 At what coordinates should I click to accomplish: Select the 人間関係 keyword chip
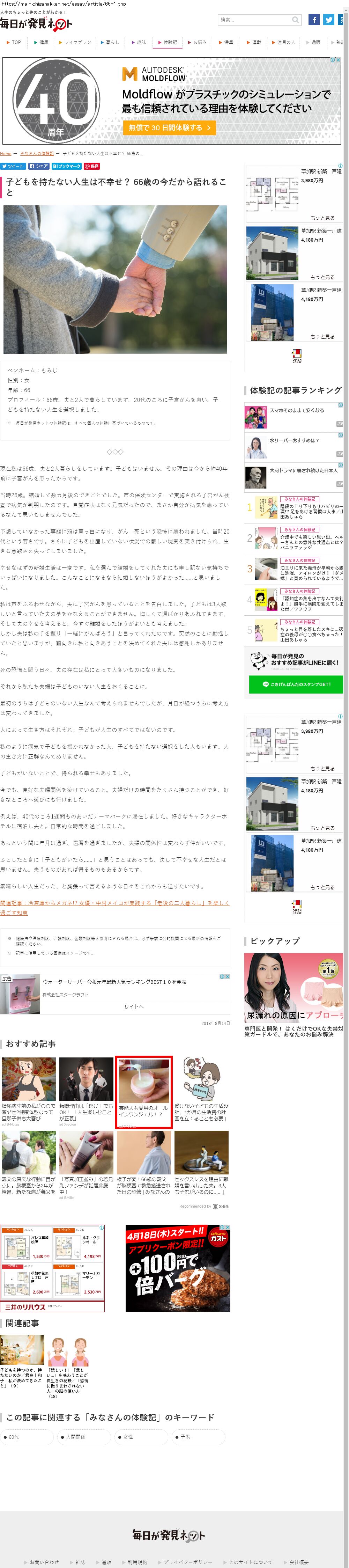[83, 1437]
